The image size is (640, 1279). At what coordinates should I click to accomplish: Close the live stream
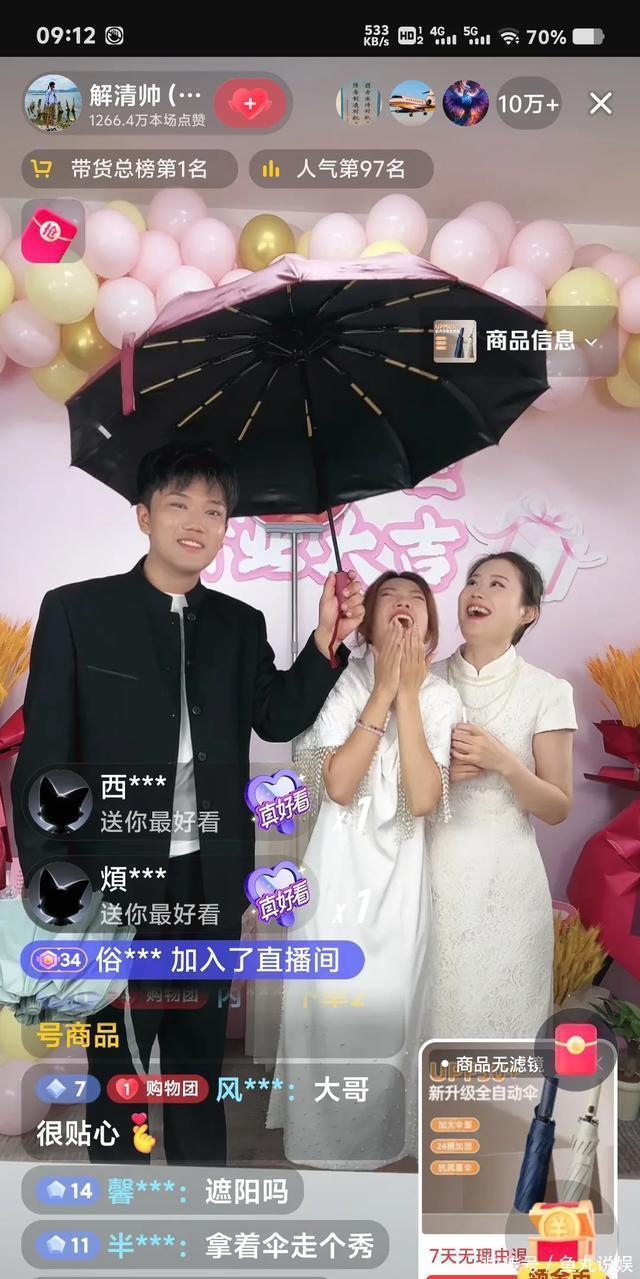[600, 103]
